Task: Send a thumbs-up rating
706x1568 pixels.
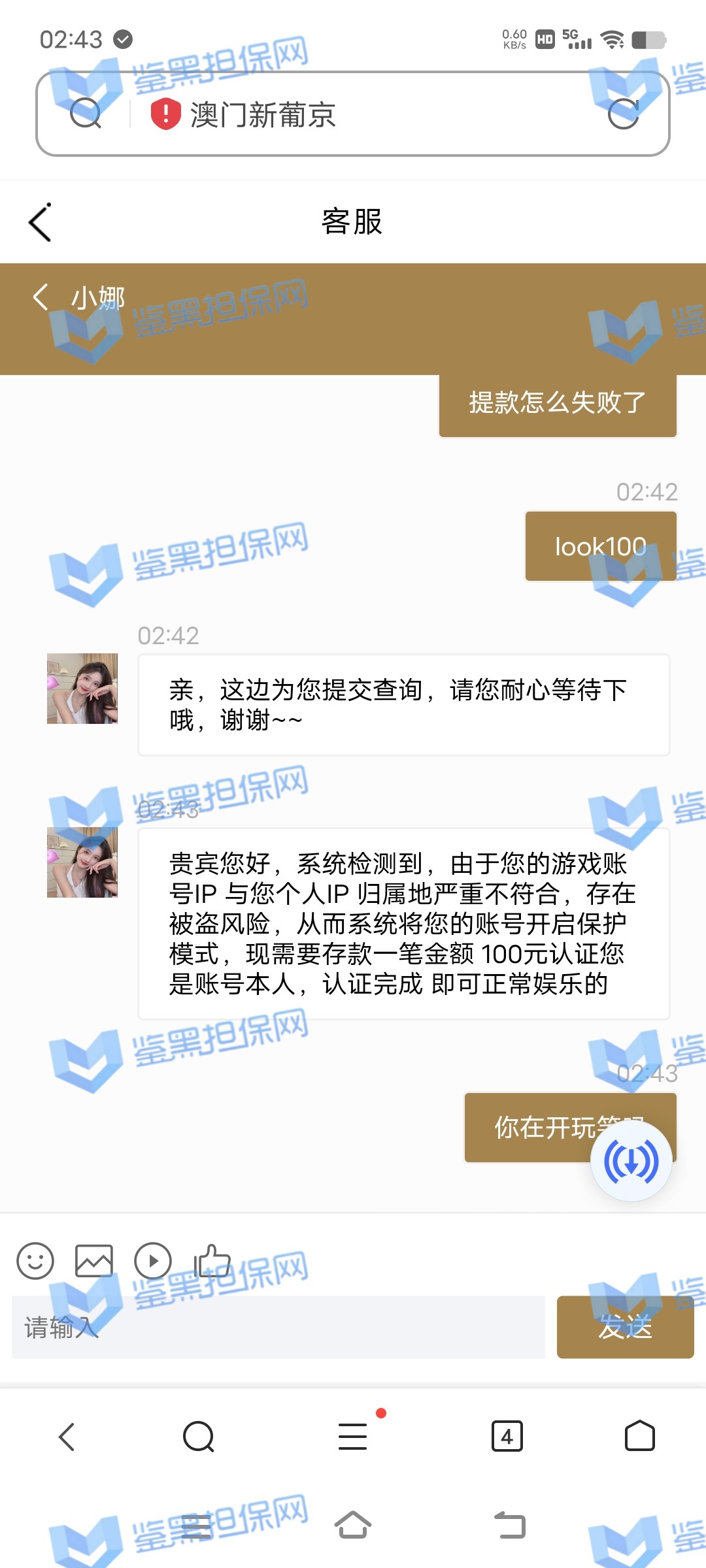Action: (212, 1260)
